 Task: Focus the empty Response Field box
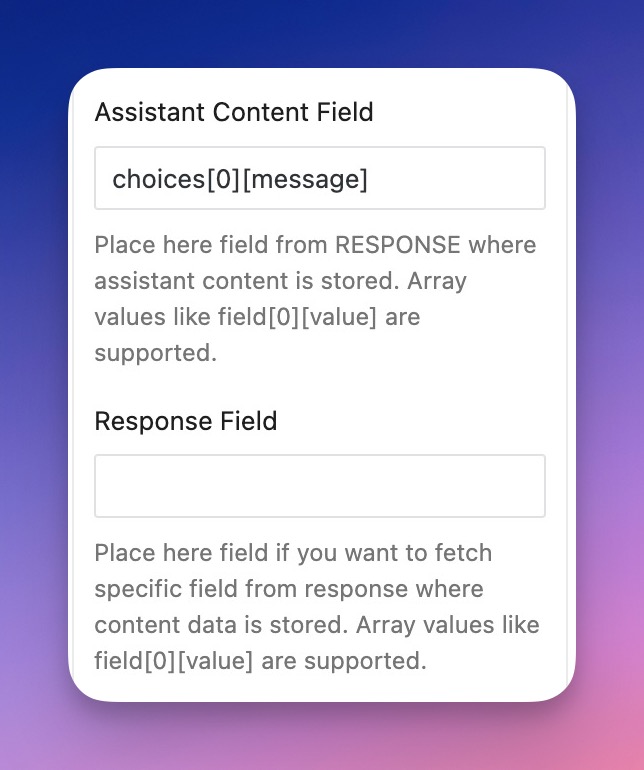coord(320,487)
